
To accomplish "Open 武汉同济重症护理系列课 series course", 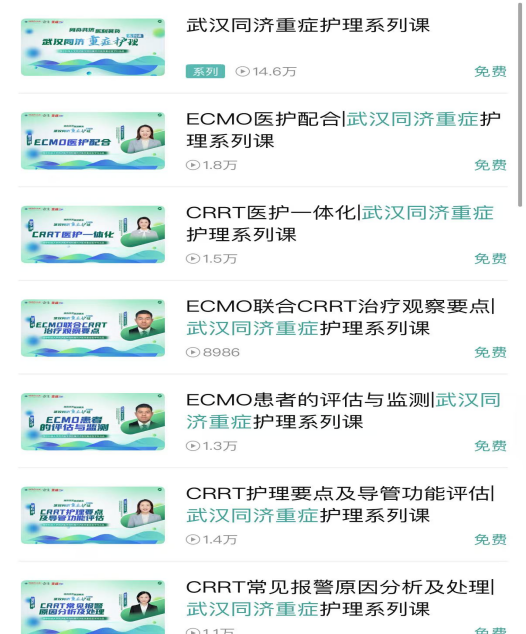I will tap(263, 47).
